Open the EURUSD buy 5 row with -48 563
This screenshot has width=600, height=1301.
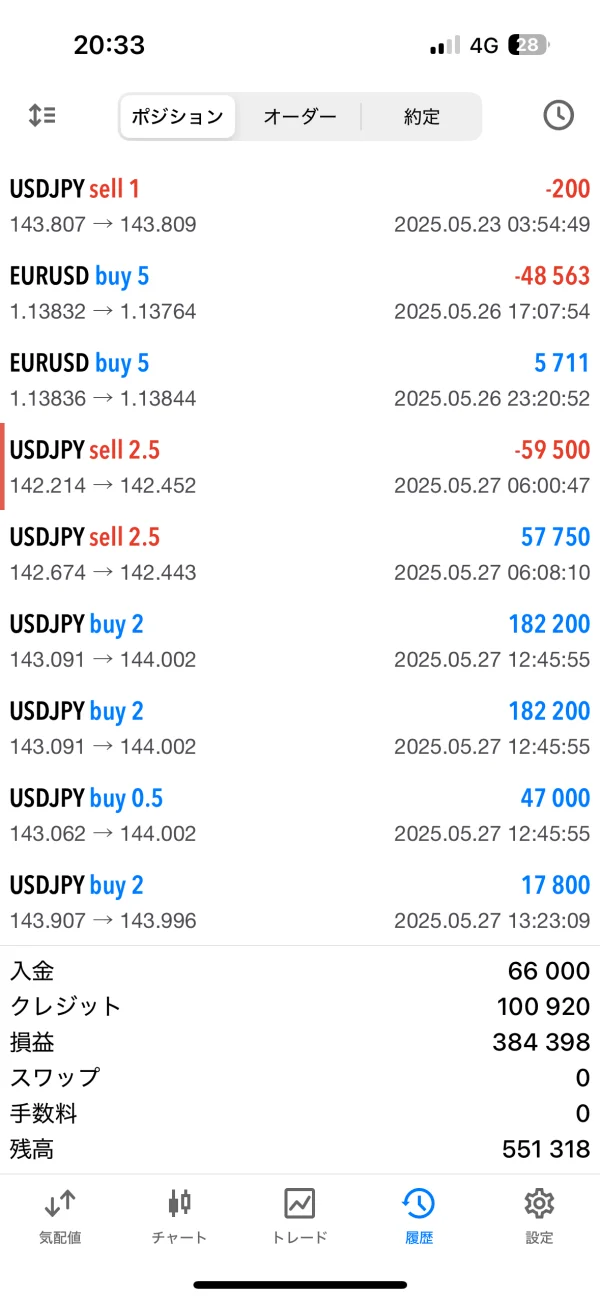coord(300,292)
